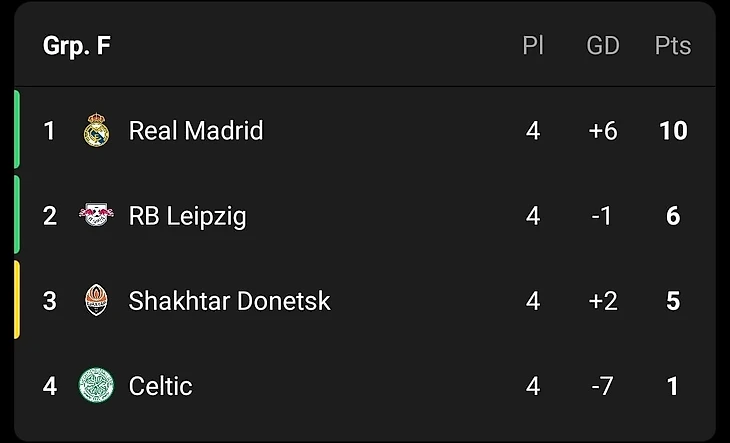
Task: Select Shakhtar Donetsk in the table
Action: pyautogui.click(x=229, y=301)
